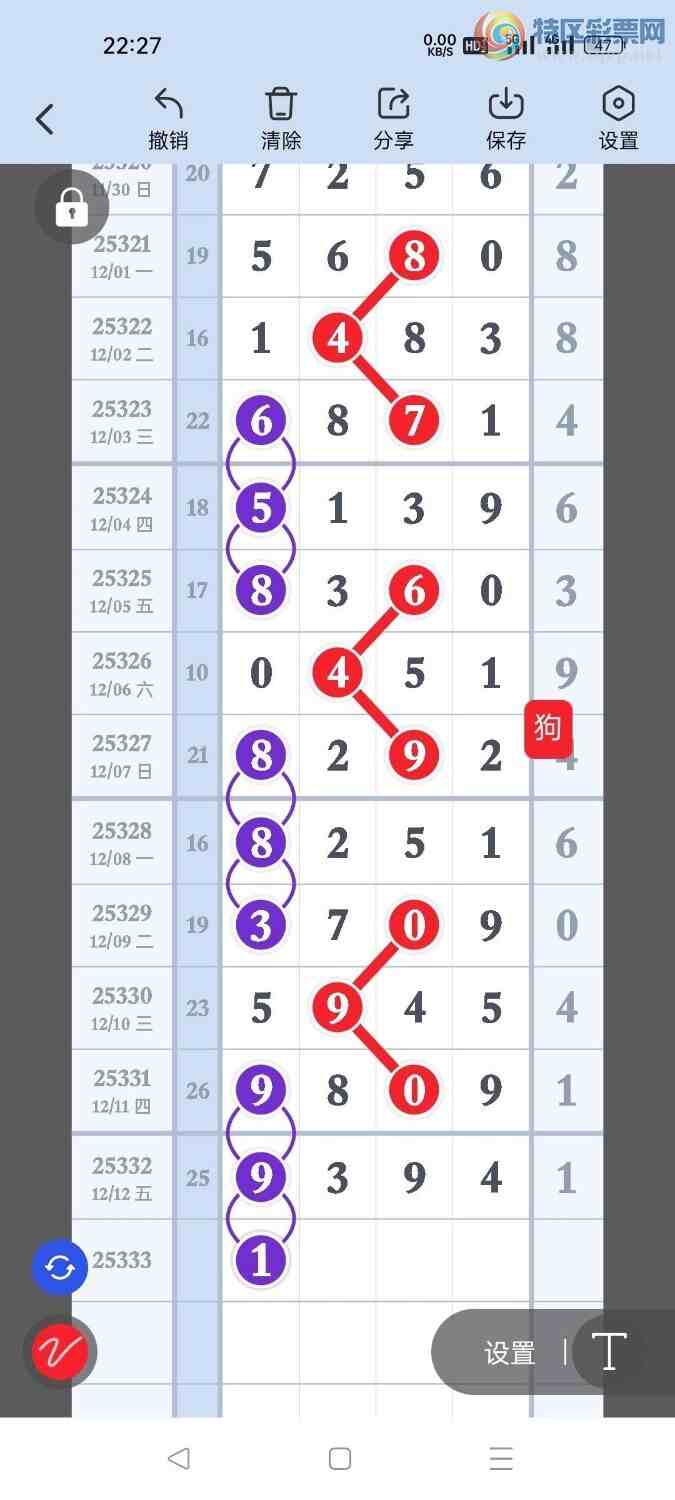The height and width of the screenshot is (1500, 675).
Task: Tap the system home button
Action: tap(339, 1458)
